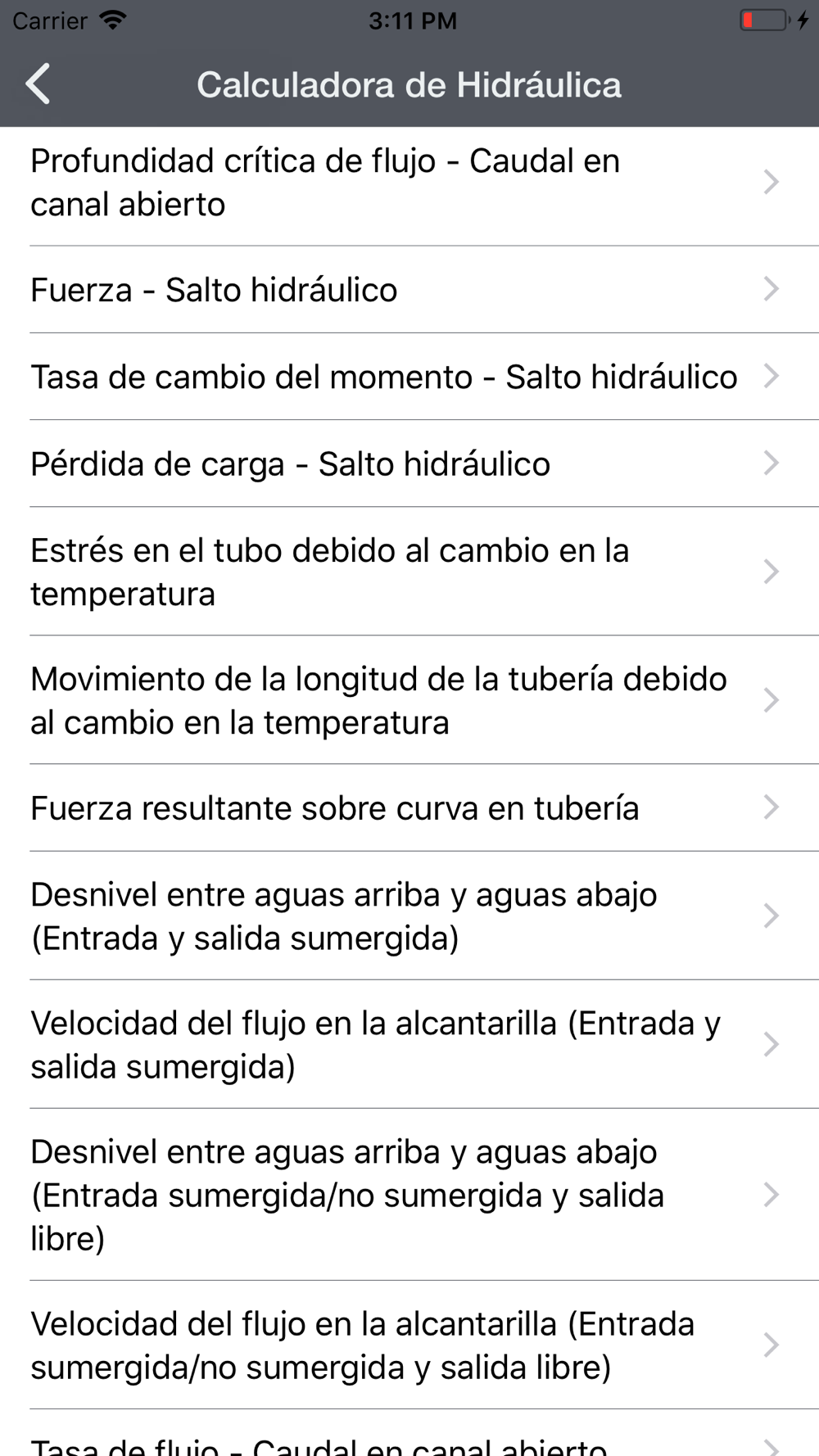819x1456 pixels.
Task: Open Fuerza - Salto hidráulico
Action: pos(409,290)
